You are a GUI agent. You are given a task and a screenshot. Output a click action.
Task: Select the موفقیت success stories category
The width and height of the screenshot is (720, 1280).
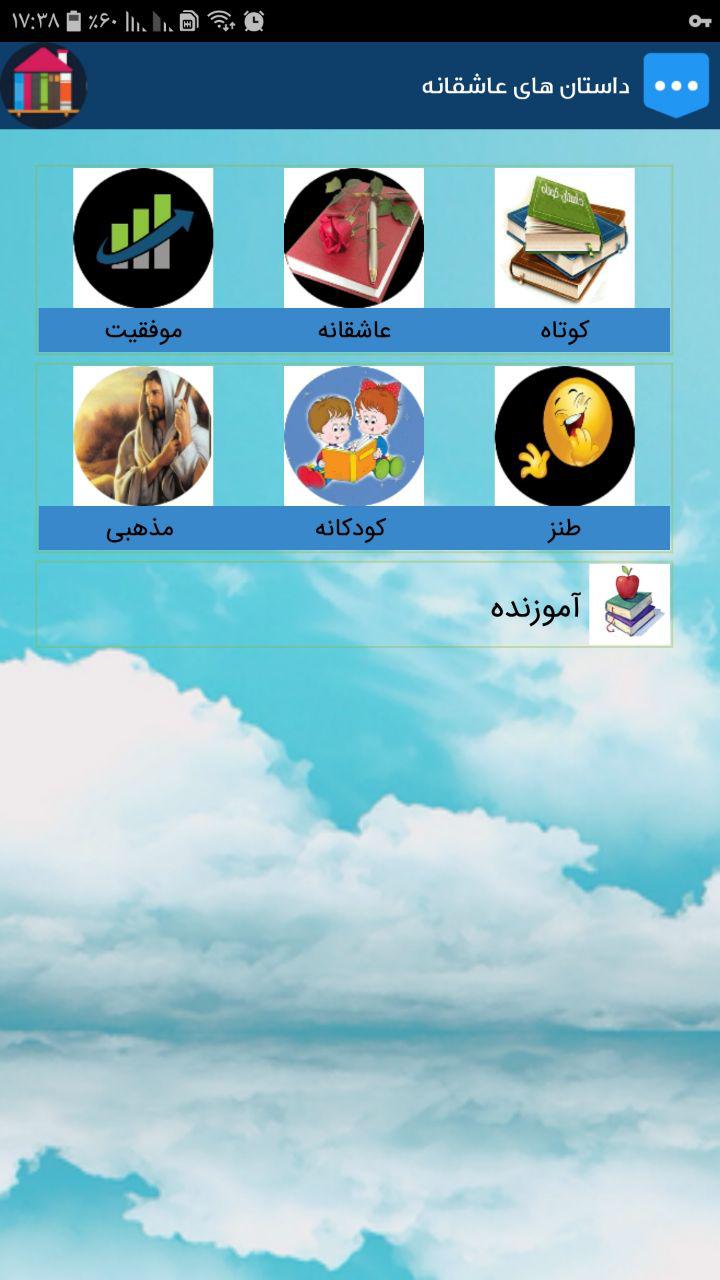pyautogui.click(x=143, y=258)
